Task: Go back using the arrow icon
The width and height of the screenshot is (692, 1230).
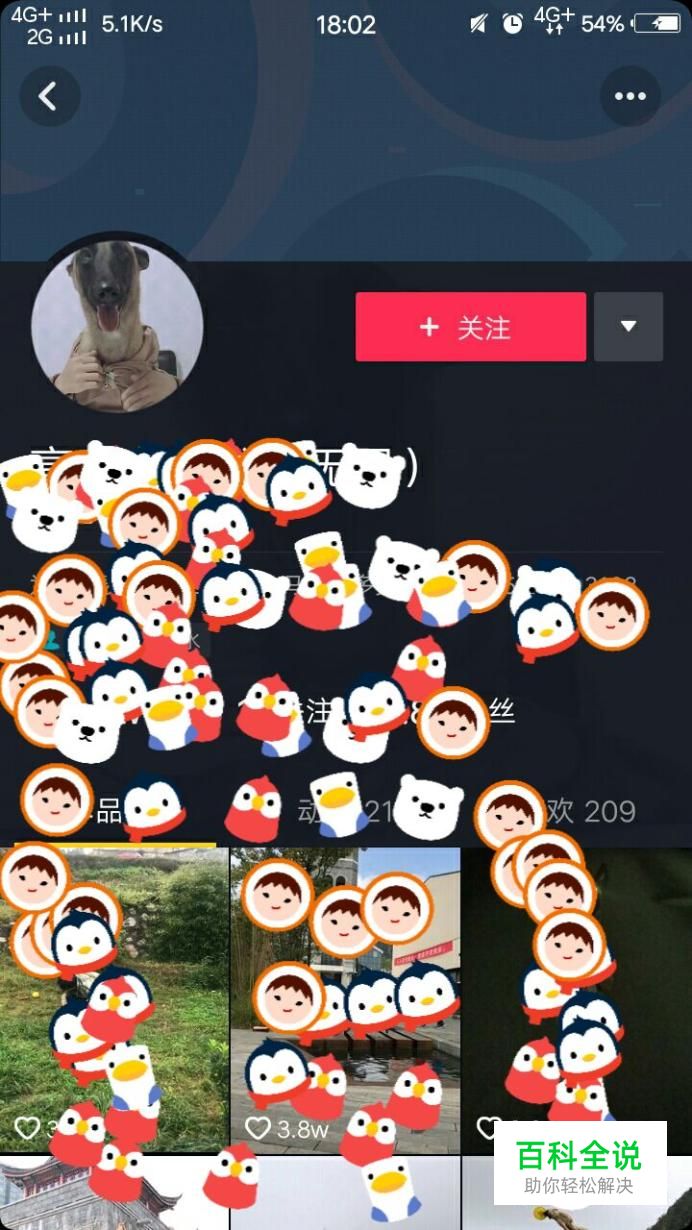Action: coord(48,96)
